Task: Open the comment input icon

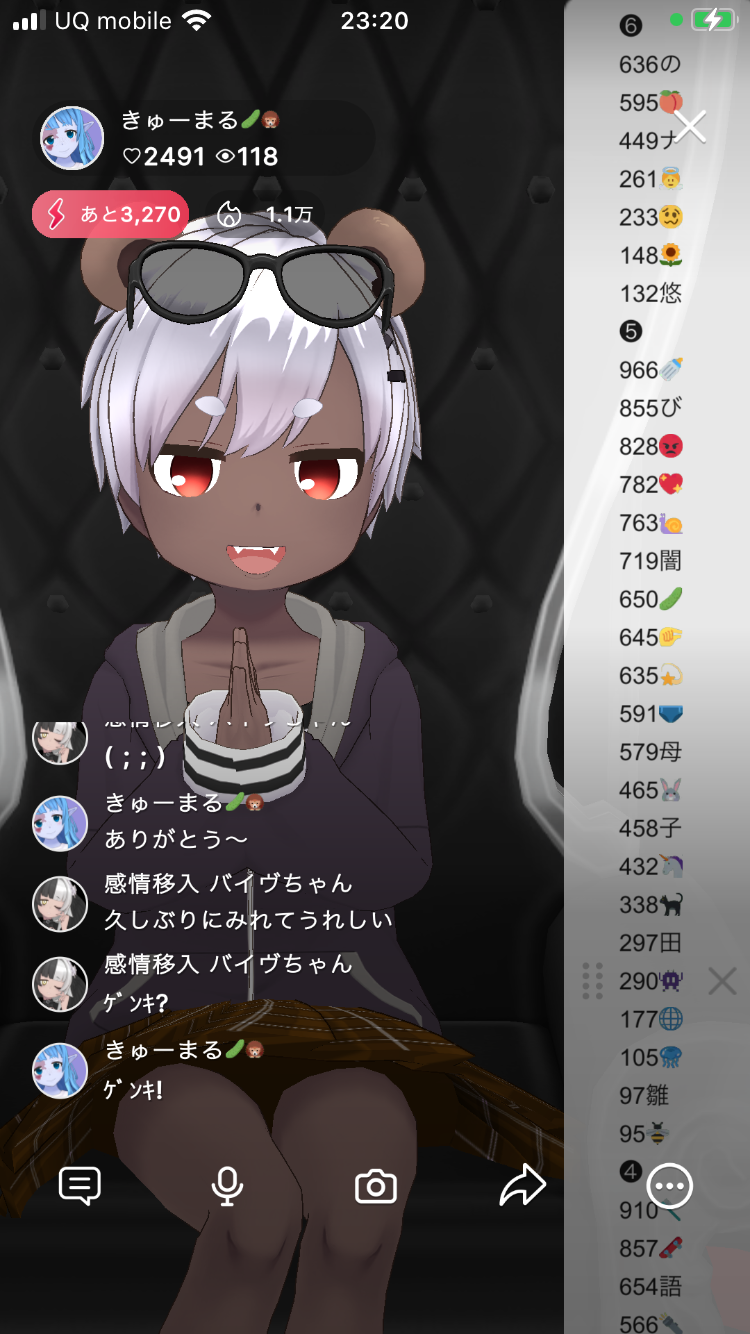Action: (80, 1186)
